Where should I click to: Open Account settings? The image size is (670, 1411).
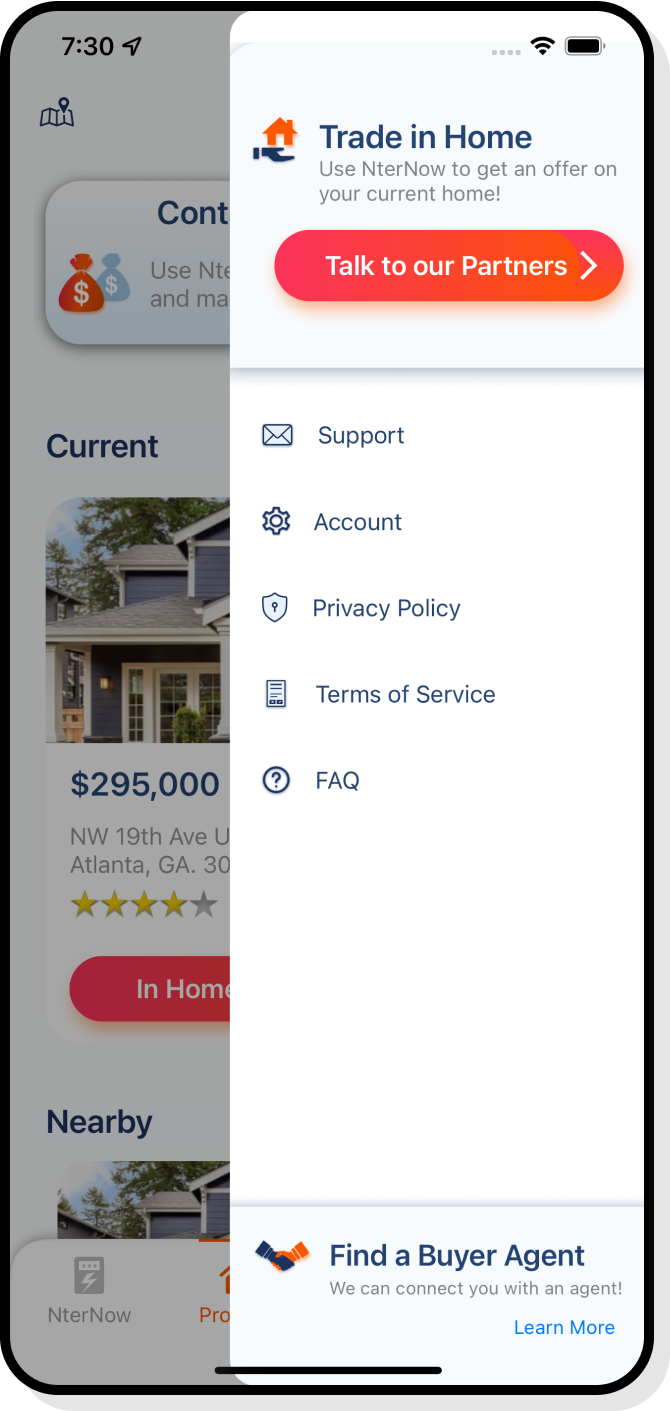[357, 522]
